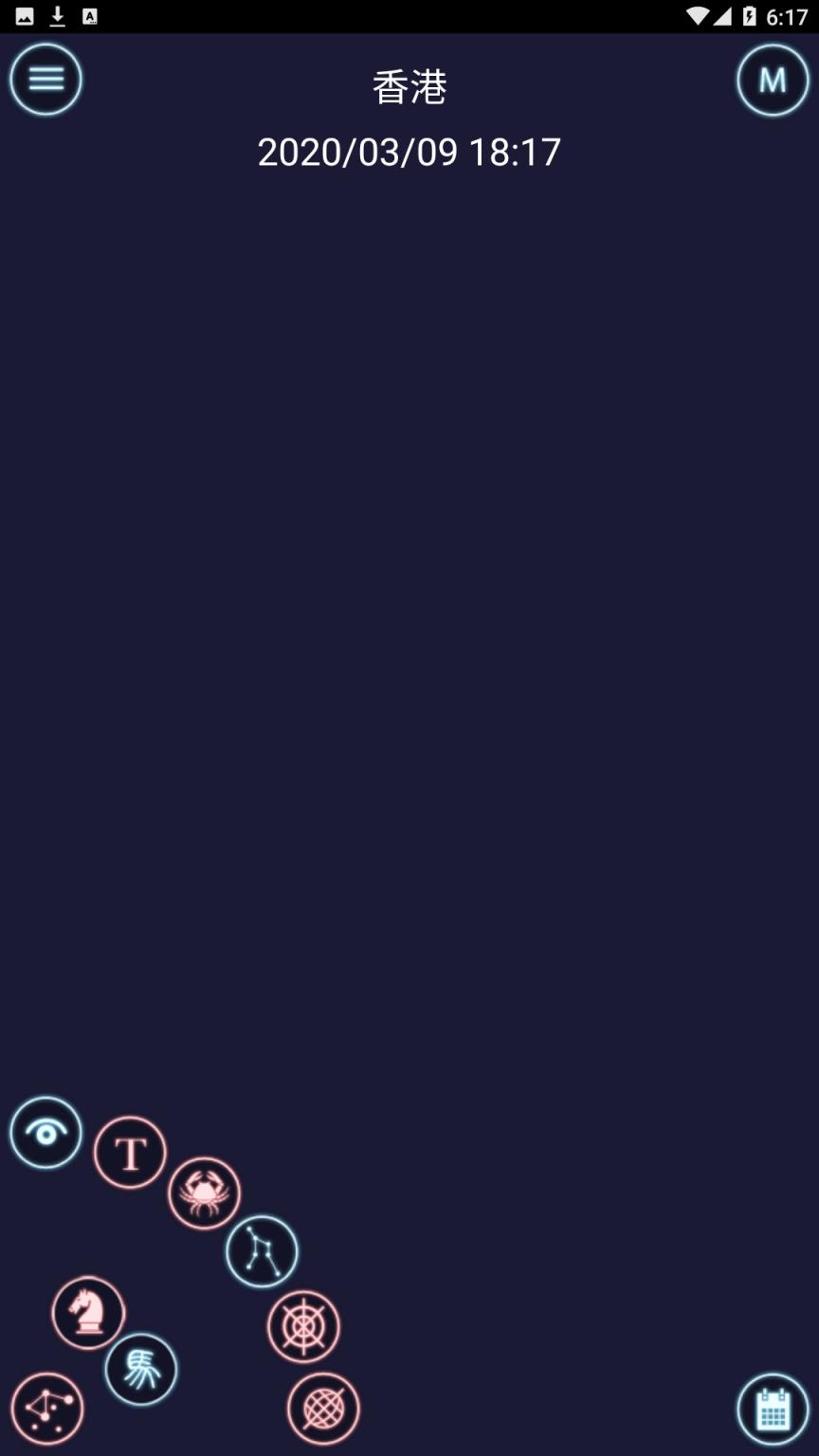Open the calendar date picker icon
This screenshot has width=819, height=1456.
[773, 1410]
